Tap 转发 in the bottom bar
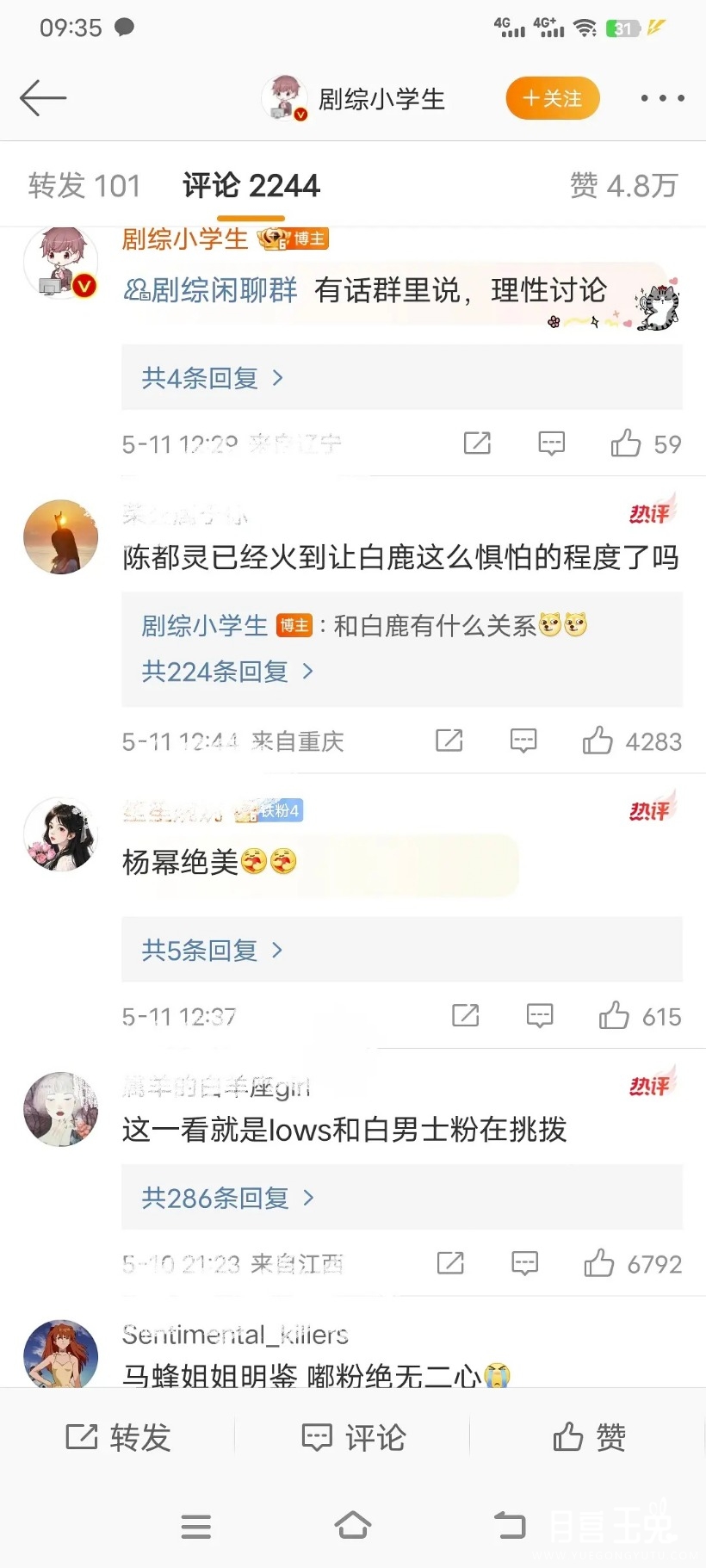 point(119,1437)
